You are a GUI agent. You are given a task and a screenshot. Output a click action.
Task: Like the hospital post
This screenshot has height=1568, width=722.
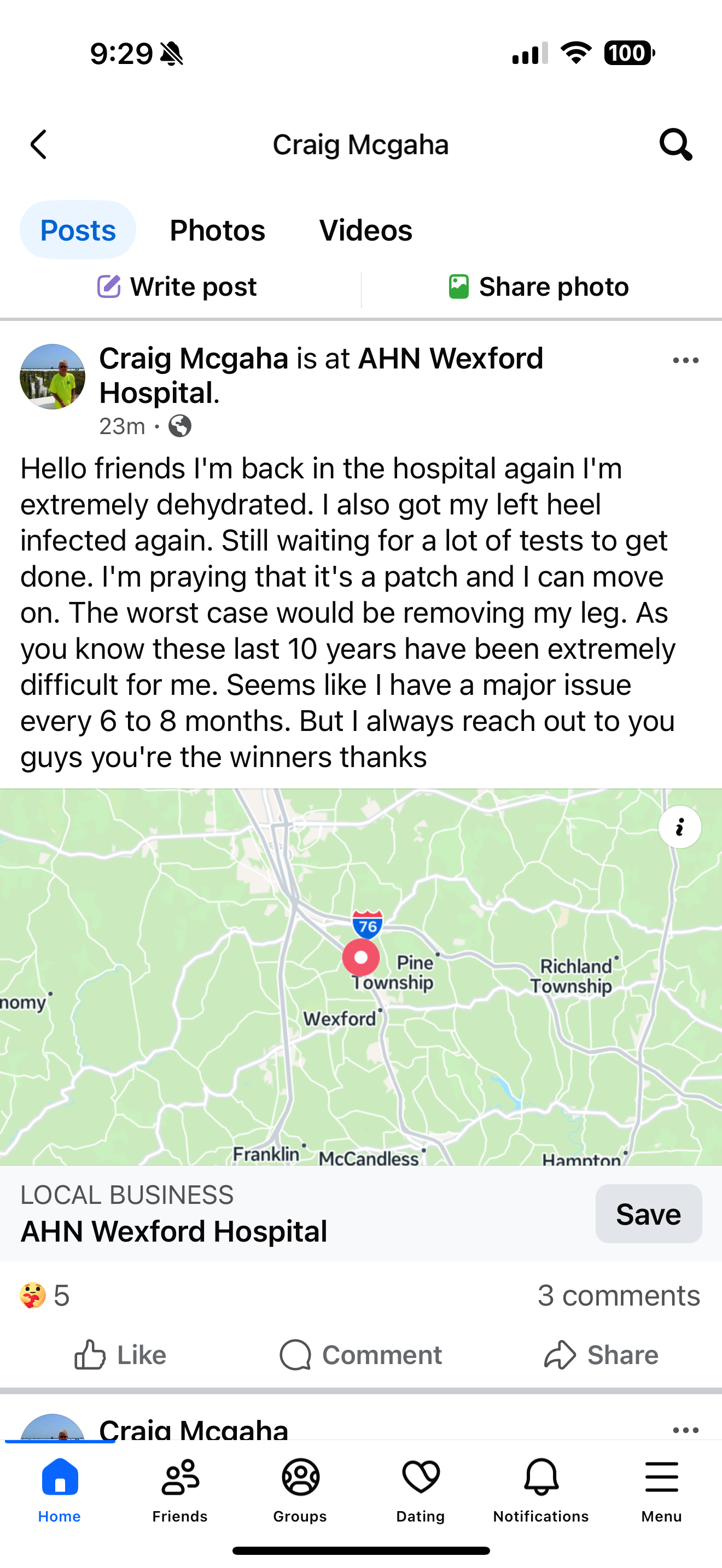(120, 1355)
